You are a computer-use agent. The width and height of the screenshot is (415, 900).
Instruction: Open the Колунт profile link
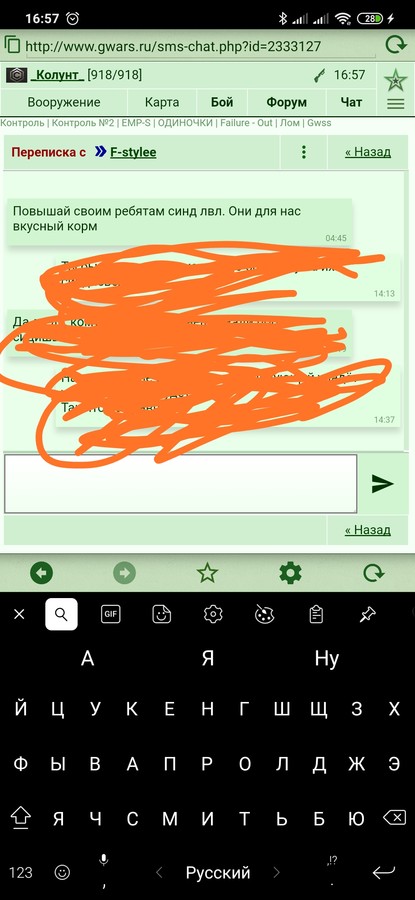[58, 75]
